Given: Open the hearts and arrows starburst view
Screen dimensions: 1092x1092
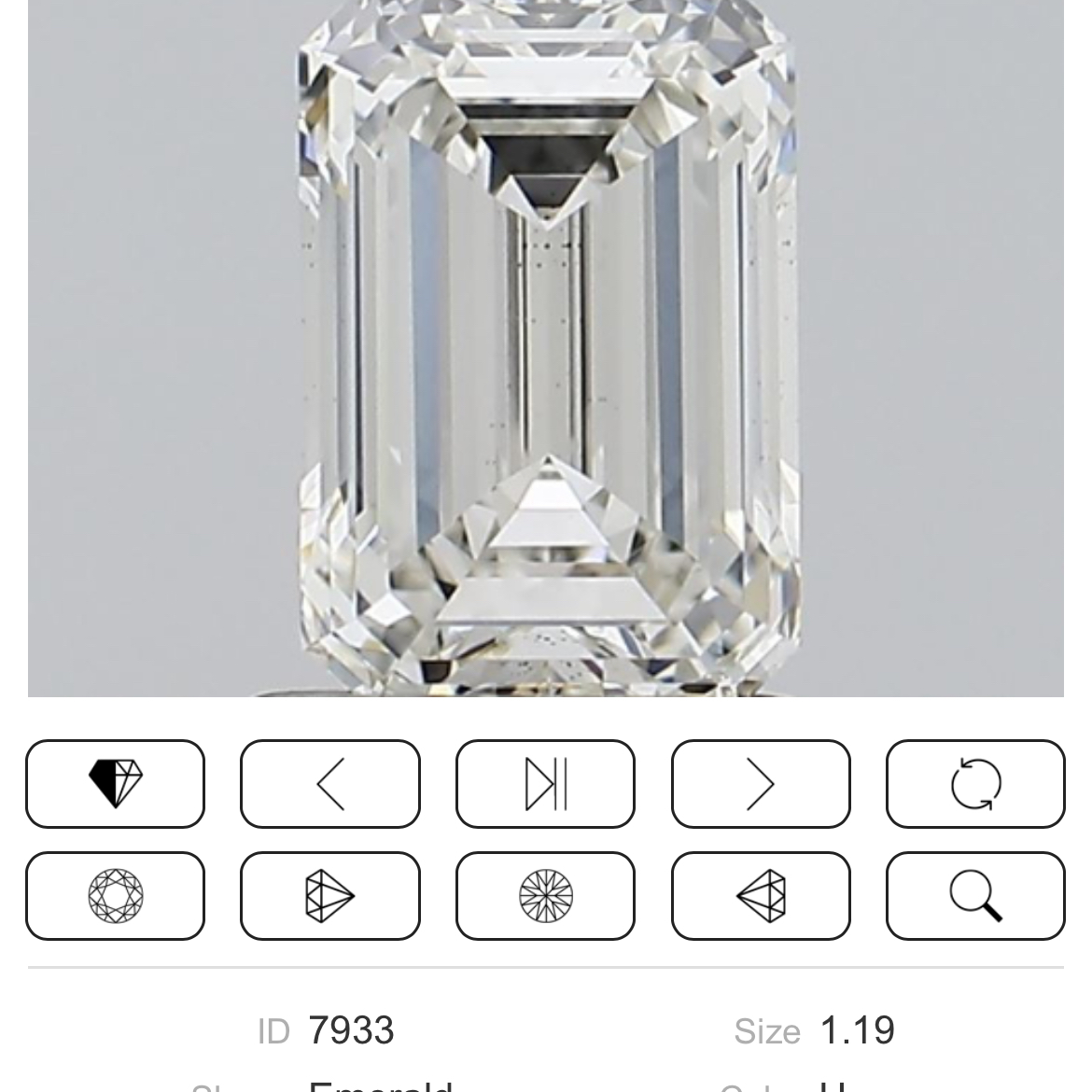Looking at the screenshot, I should pyautogui.click(x=545, y=895).
